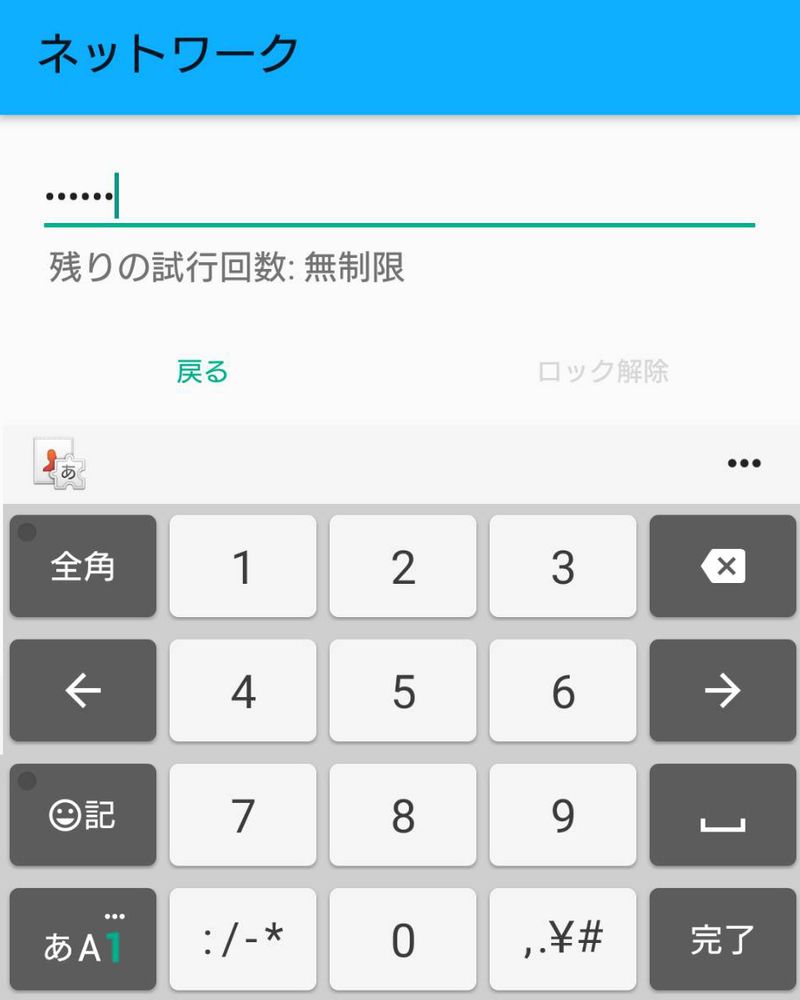Screen dimensions: 800x1000
Task: Tap the :/-* symbols key
Action: 243,940
